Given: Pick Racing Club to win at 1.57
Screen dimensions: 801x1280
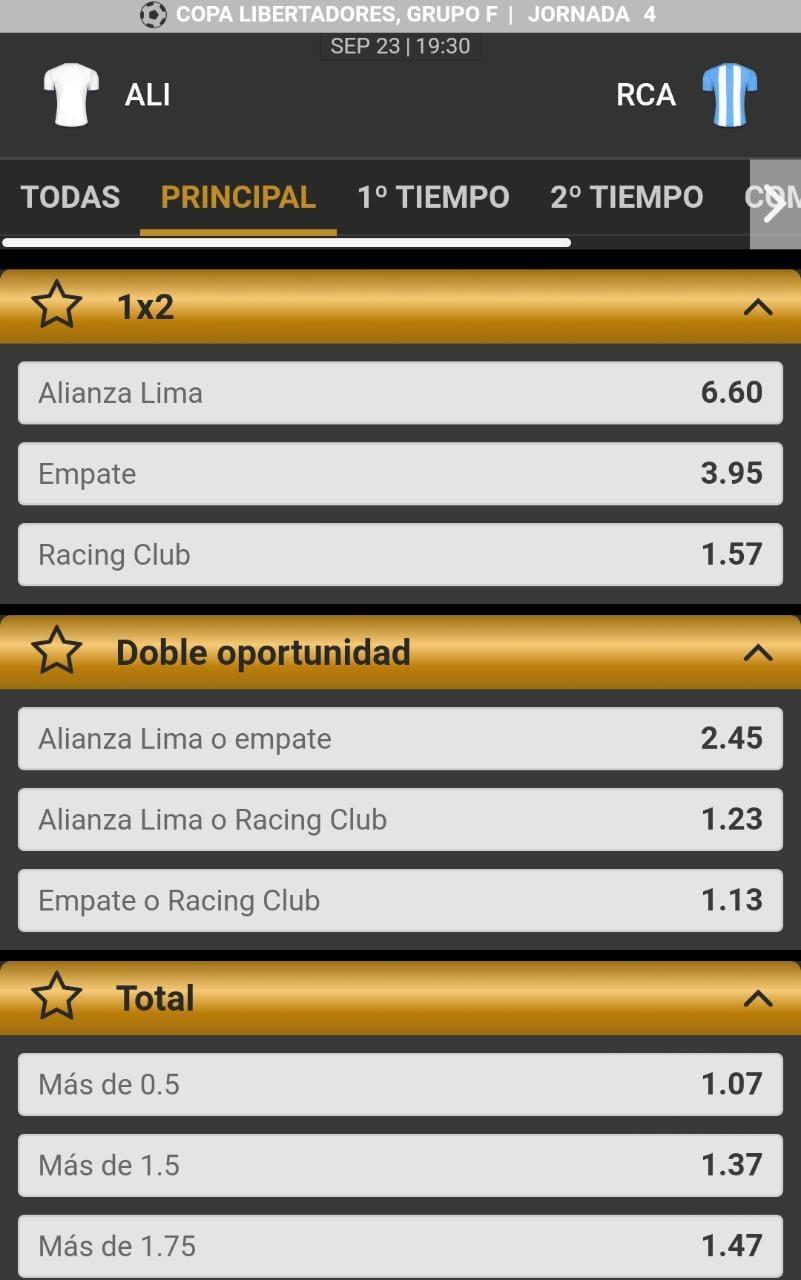Looking at the screenshot, I should point(400,555).
